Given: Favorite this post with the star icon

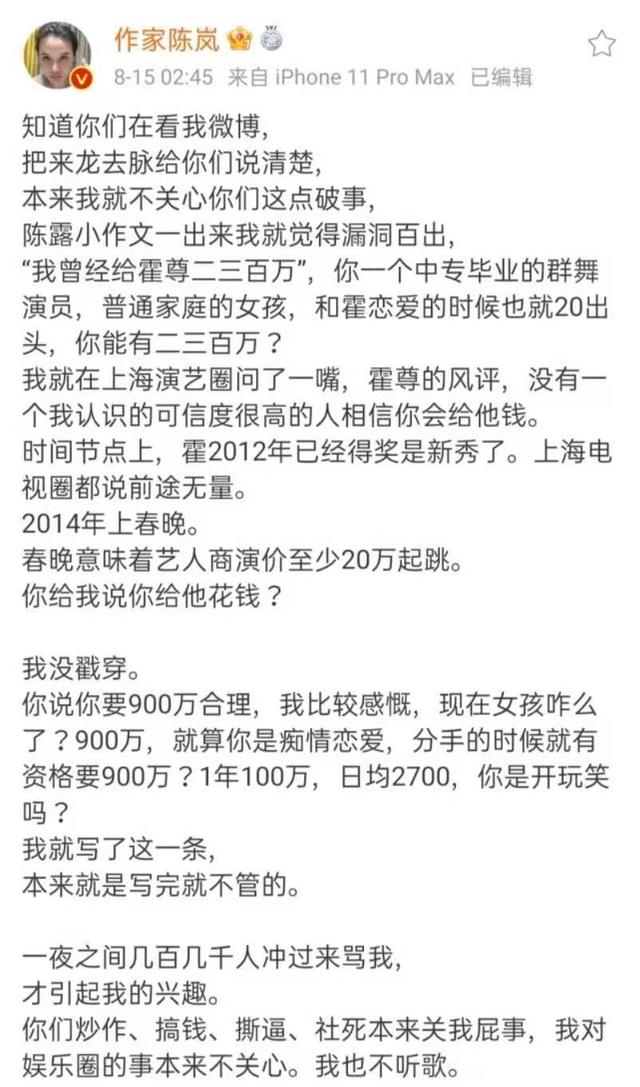Looking at the screenshot, I should [x=602, y=44].
